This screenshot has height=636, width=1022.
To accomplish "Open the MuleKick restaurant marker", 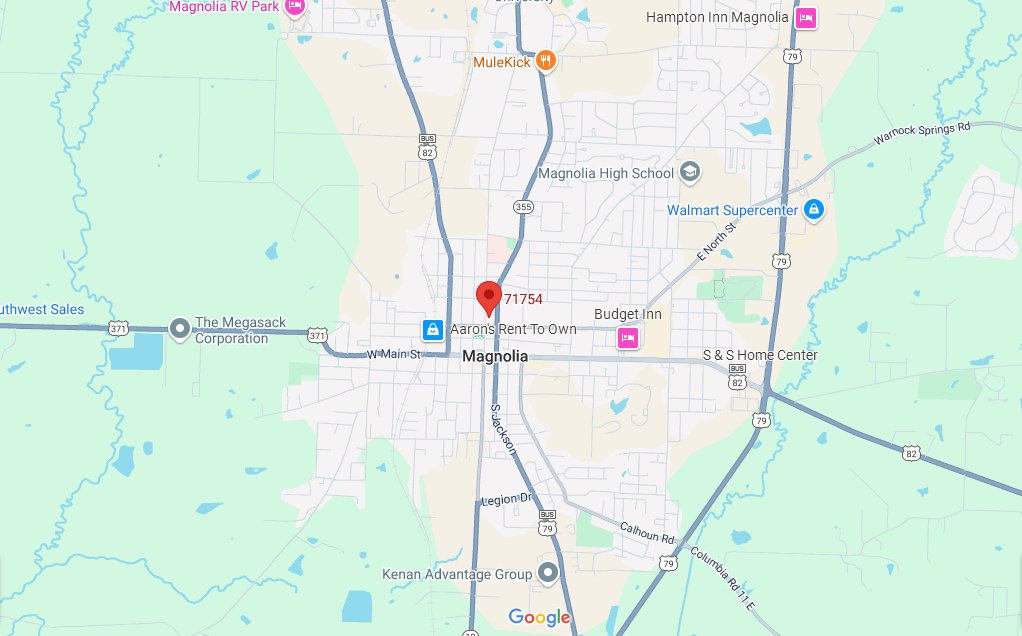I will tap(545, 61).
